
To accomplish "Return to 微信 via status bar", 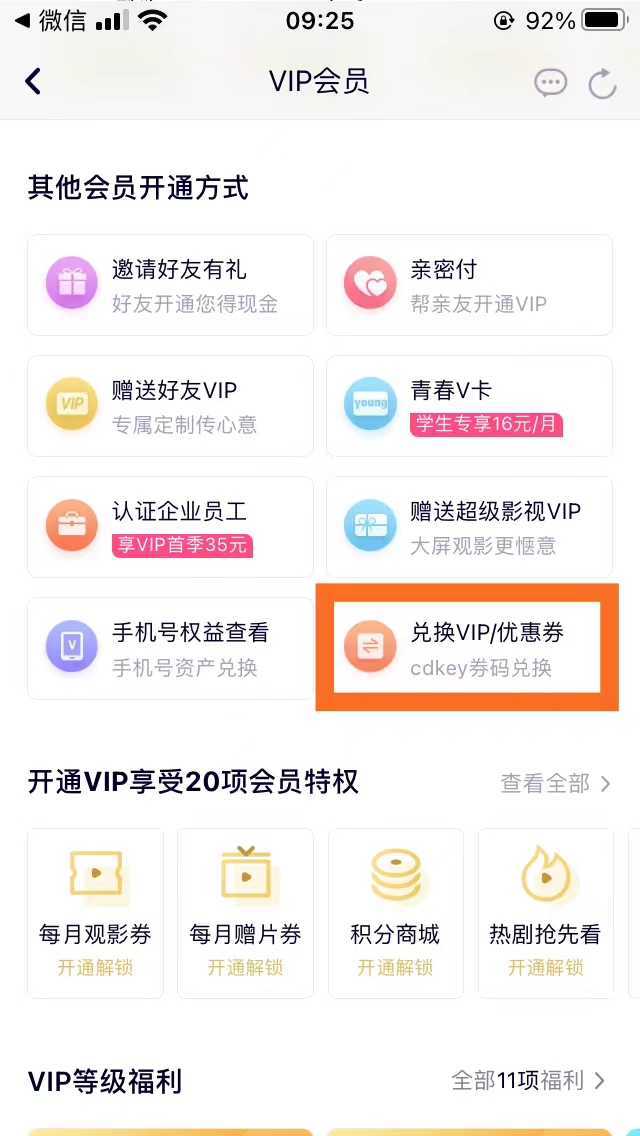I will (x=50, y=21).
